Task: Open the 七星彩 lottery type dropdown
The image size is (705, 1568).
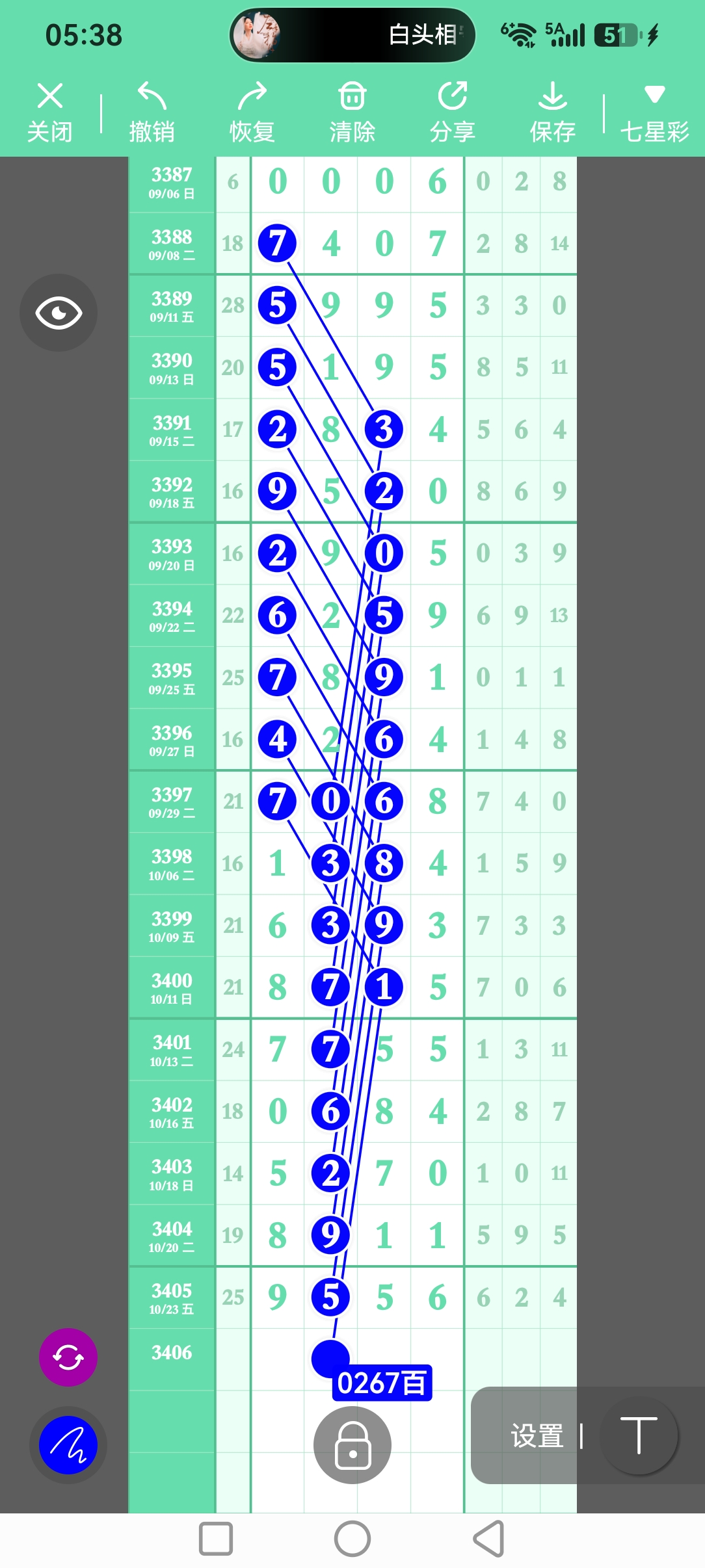Action: (654, 112)
